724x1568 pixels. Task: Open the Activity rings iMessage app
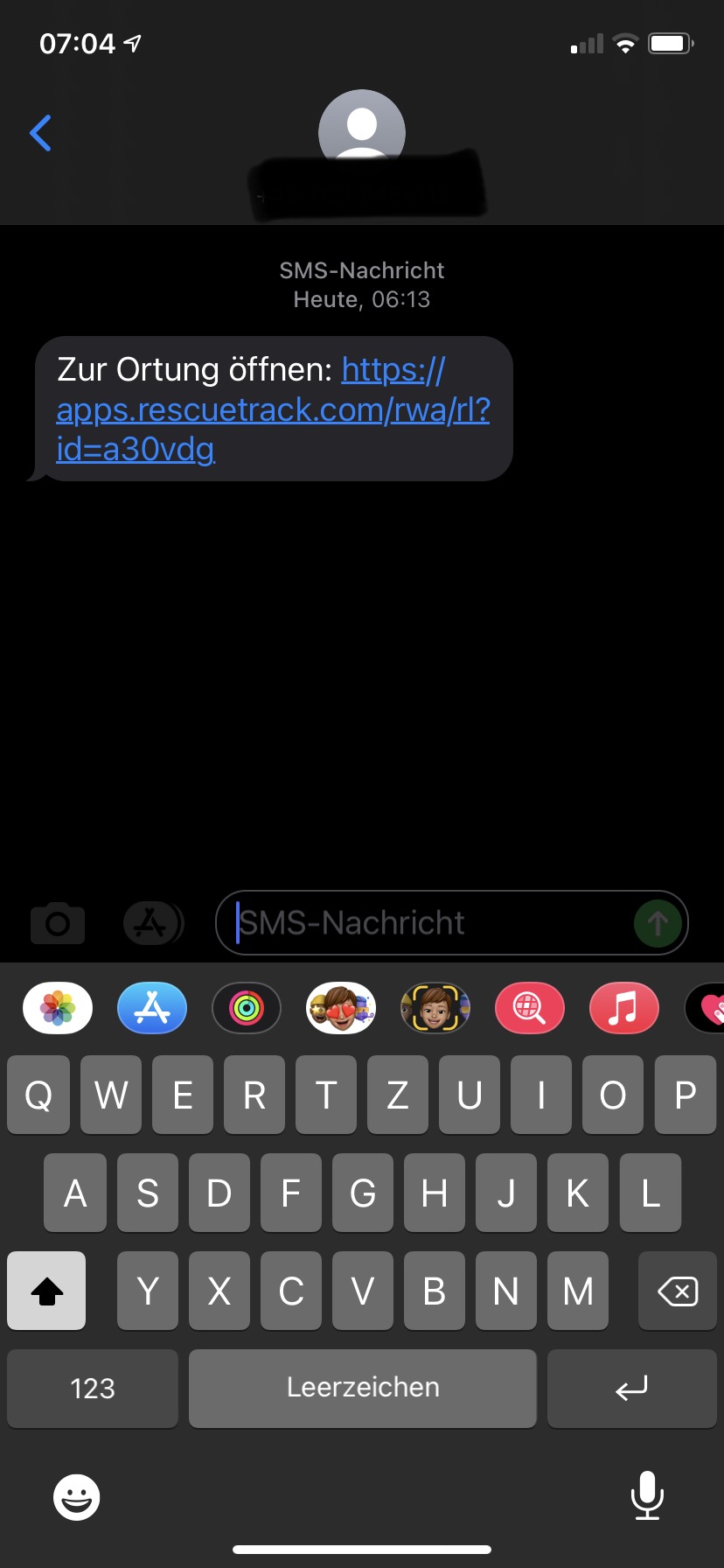click(247, 1008)
